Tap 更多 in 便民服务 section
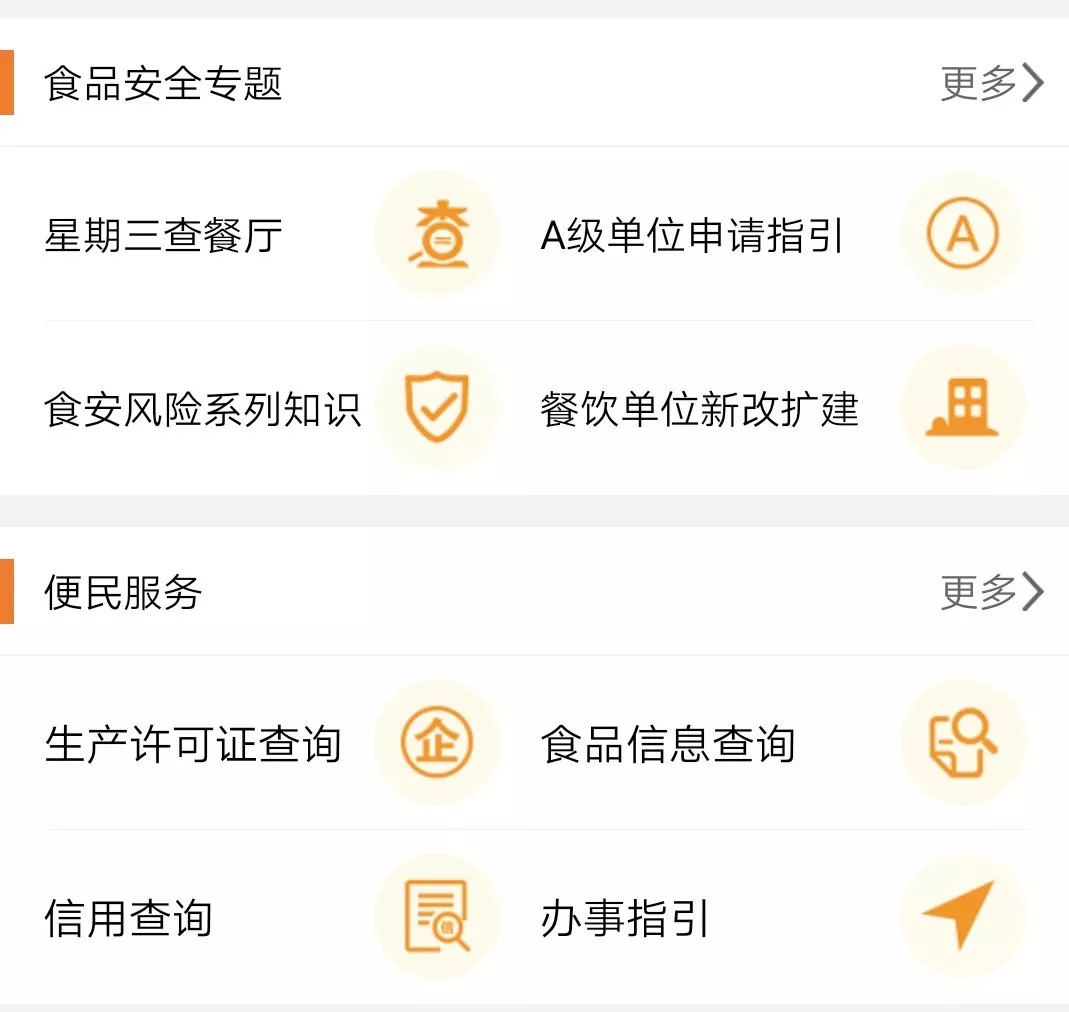 click(x=991, y=592)
